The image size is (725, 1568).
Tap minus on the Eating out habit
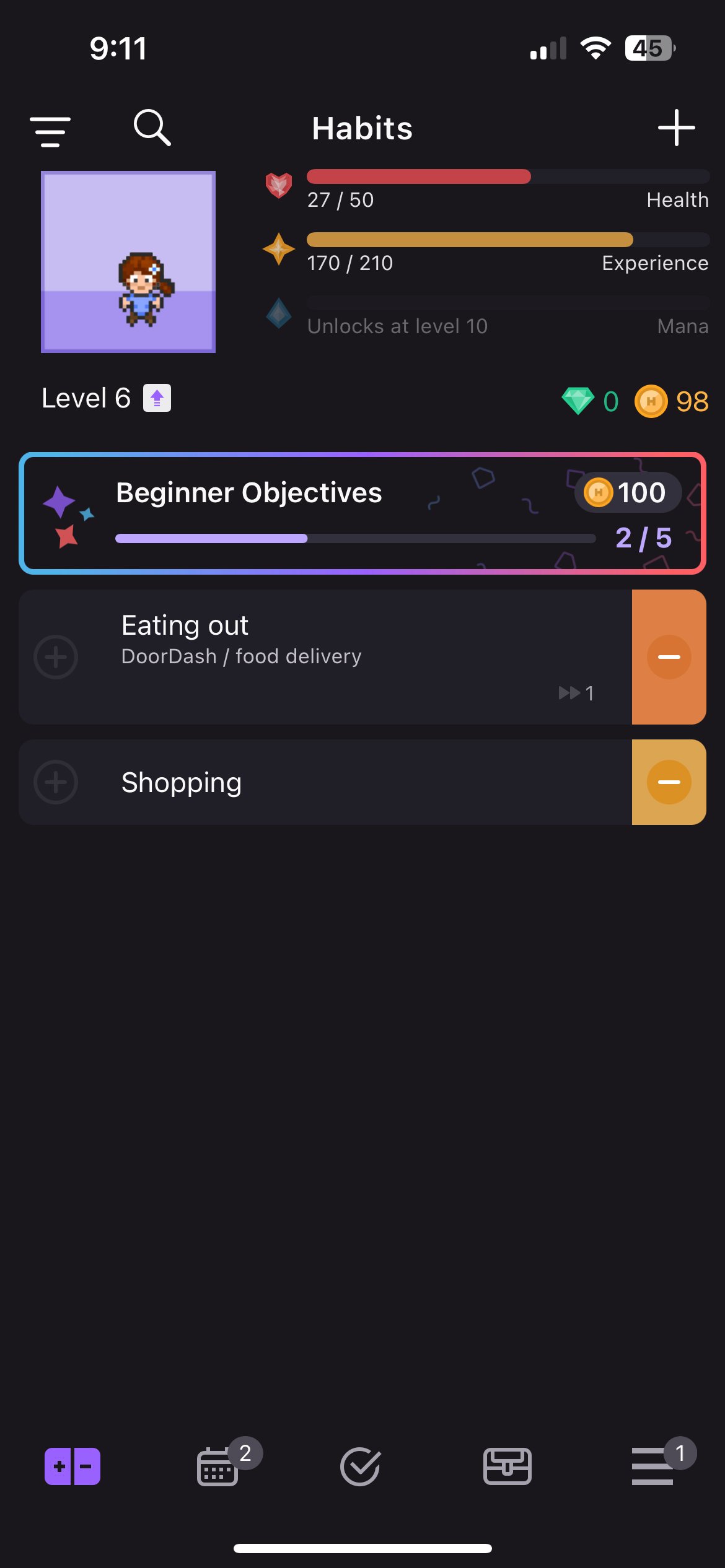coord(669,657)
